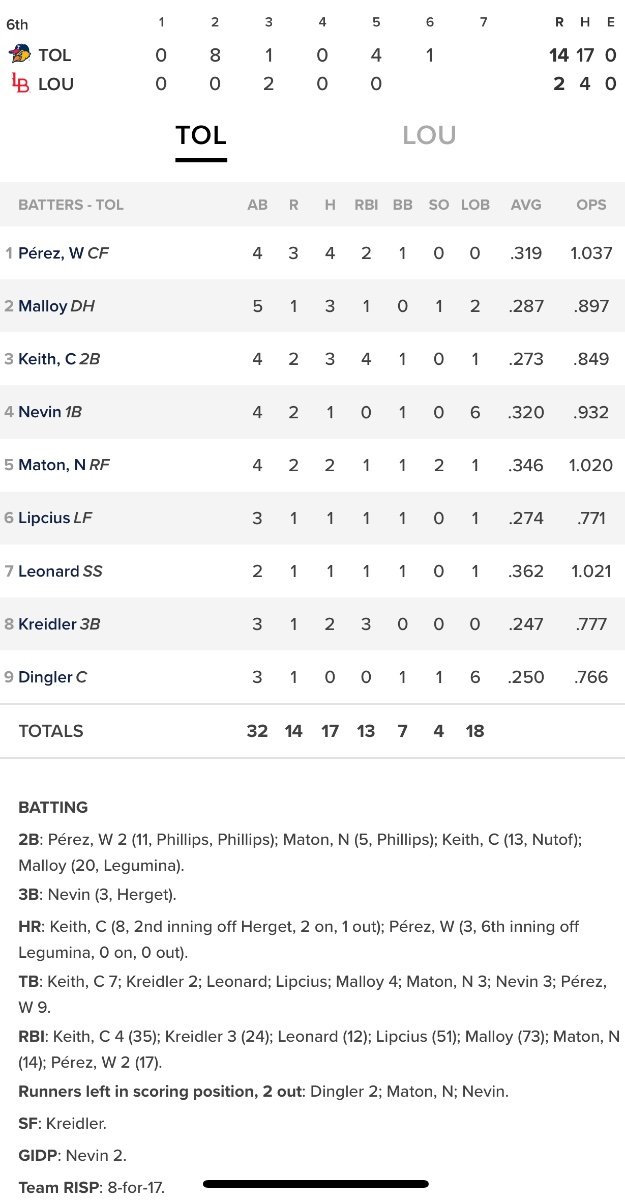Open Leonard's player page
Screen dimensions: 625x1200
[48, 571]
